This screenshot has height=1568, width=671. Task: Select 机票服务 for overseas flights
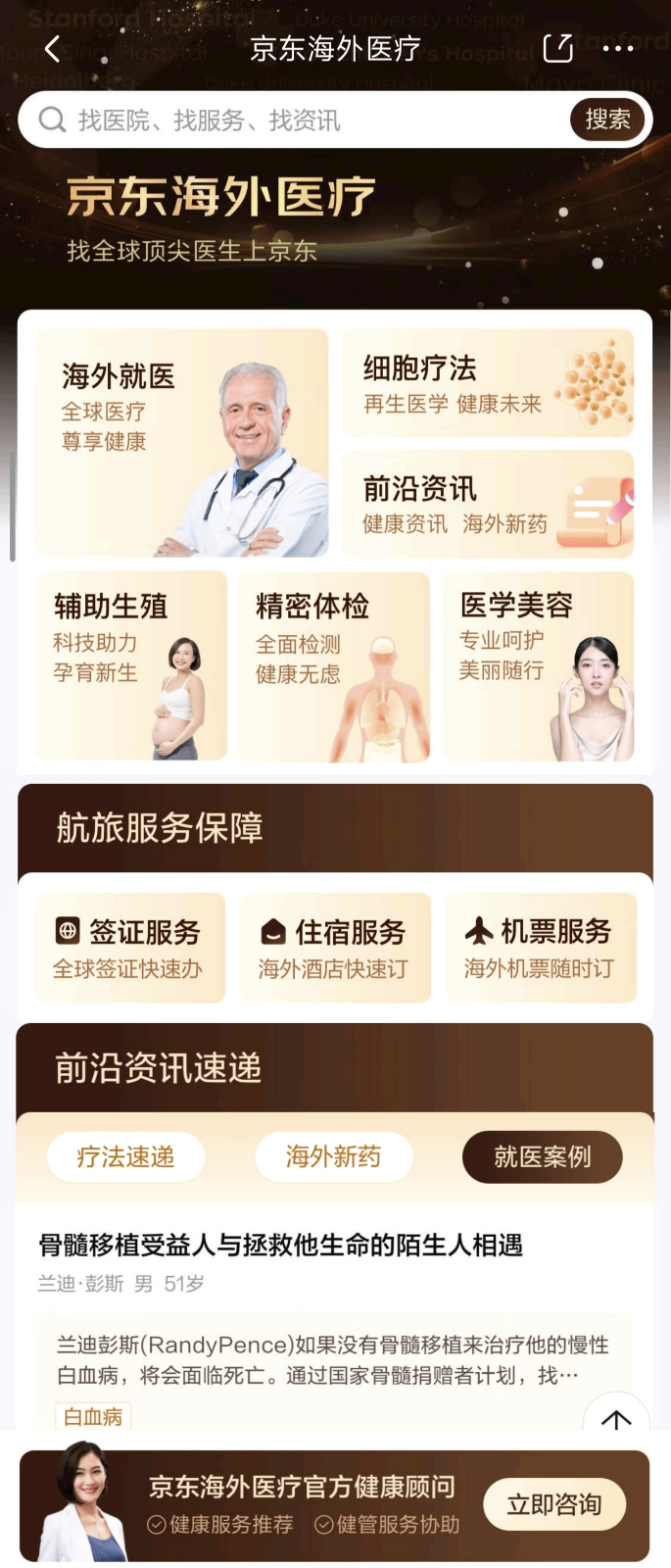541,948
